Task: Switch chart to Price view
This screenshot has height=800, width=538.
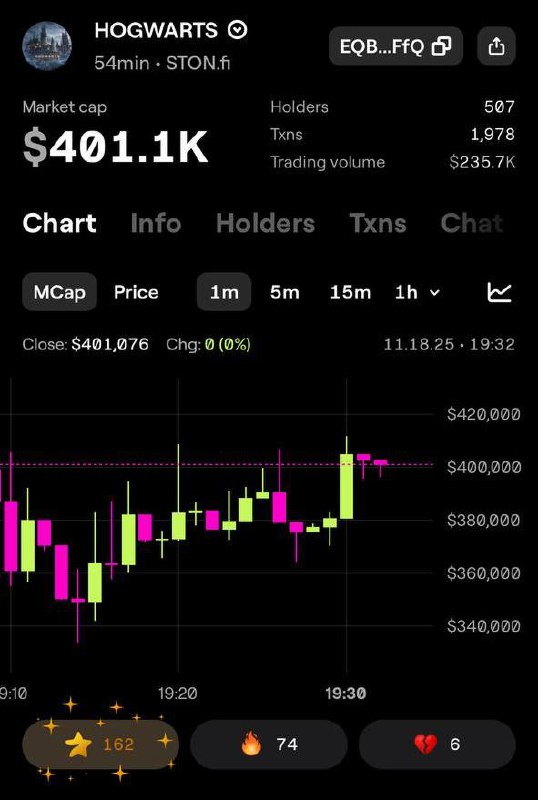Action: pyautogui.click(x=136, y=292)
